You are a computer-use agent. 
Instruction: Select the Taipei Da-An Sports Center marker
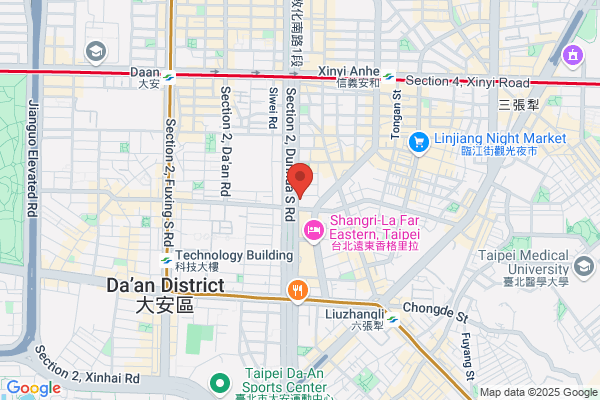tap(220, 383)
